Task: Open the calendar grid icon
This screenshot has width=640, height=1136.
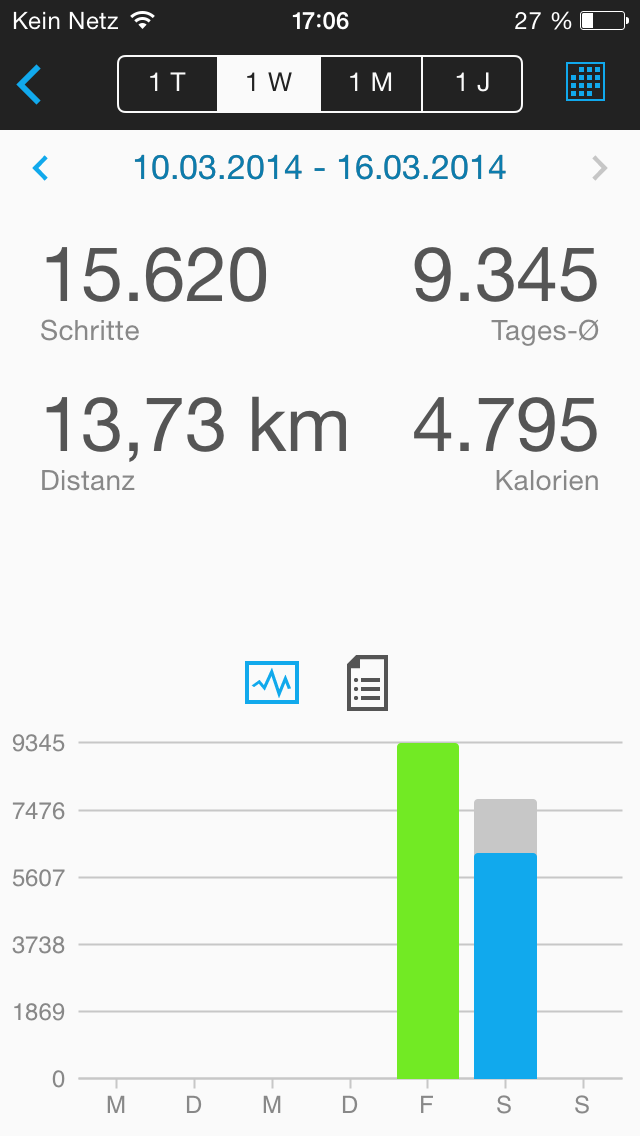Action: (585, 83)
